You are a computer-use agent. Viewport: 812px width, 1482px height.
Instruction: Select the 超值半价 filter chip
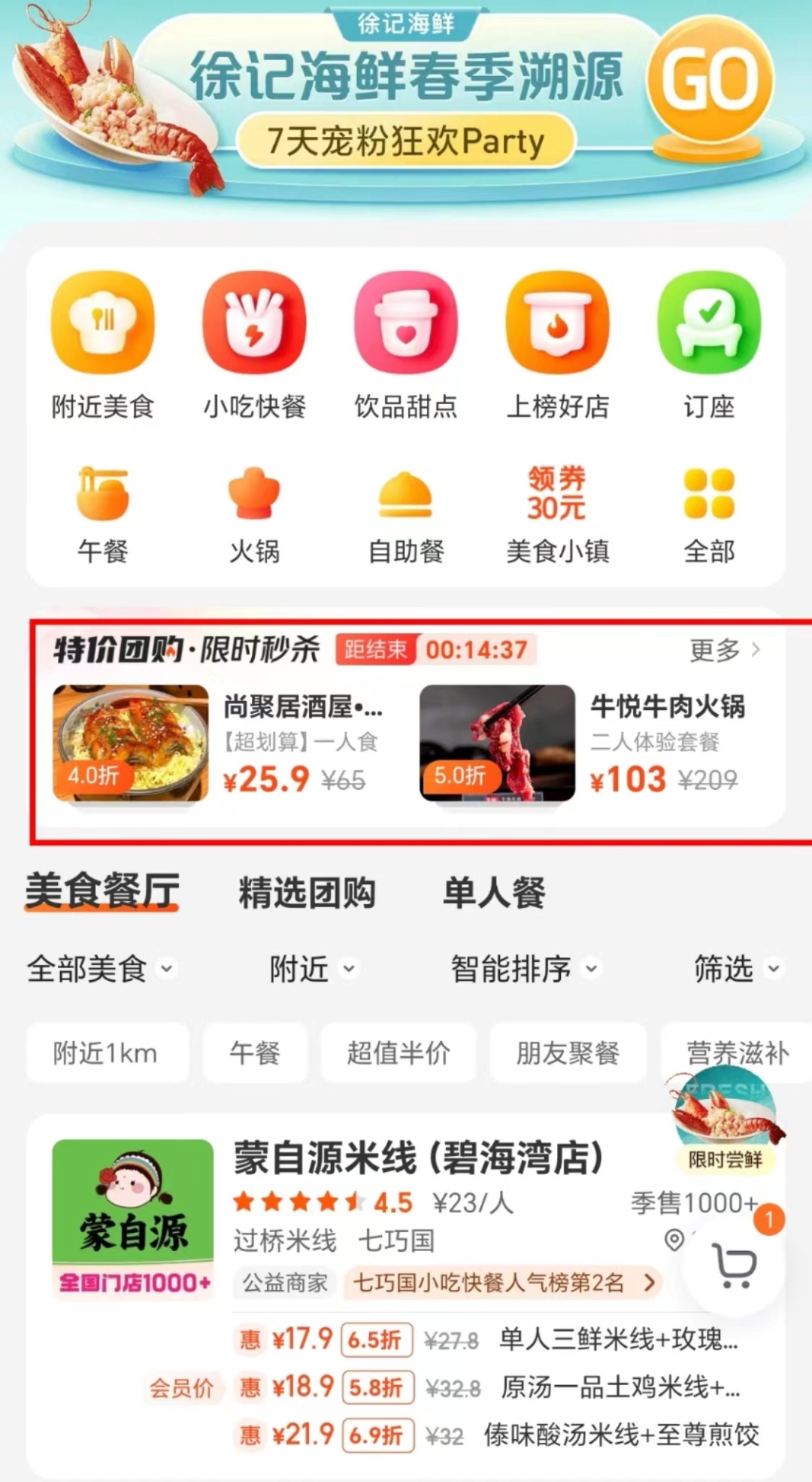(x=398, y=1053)
